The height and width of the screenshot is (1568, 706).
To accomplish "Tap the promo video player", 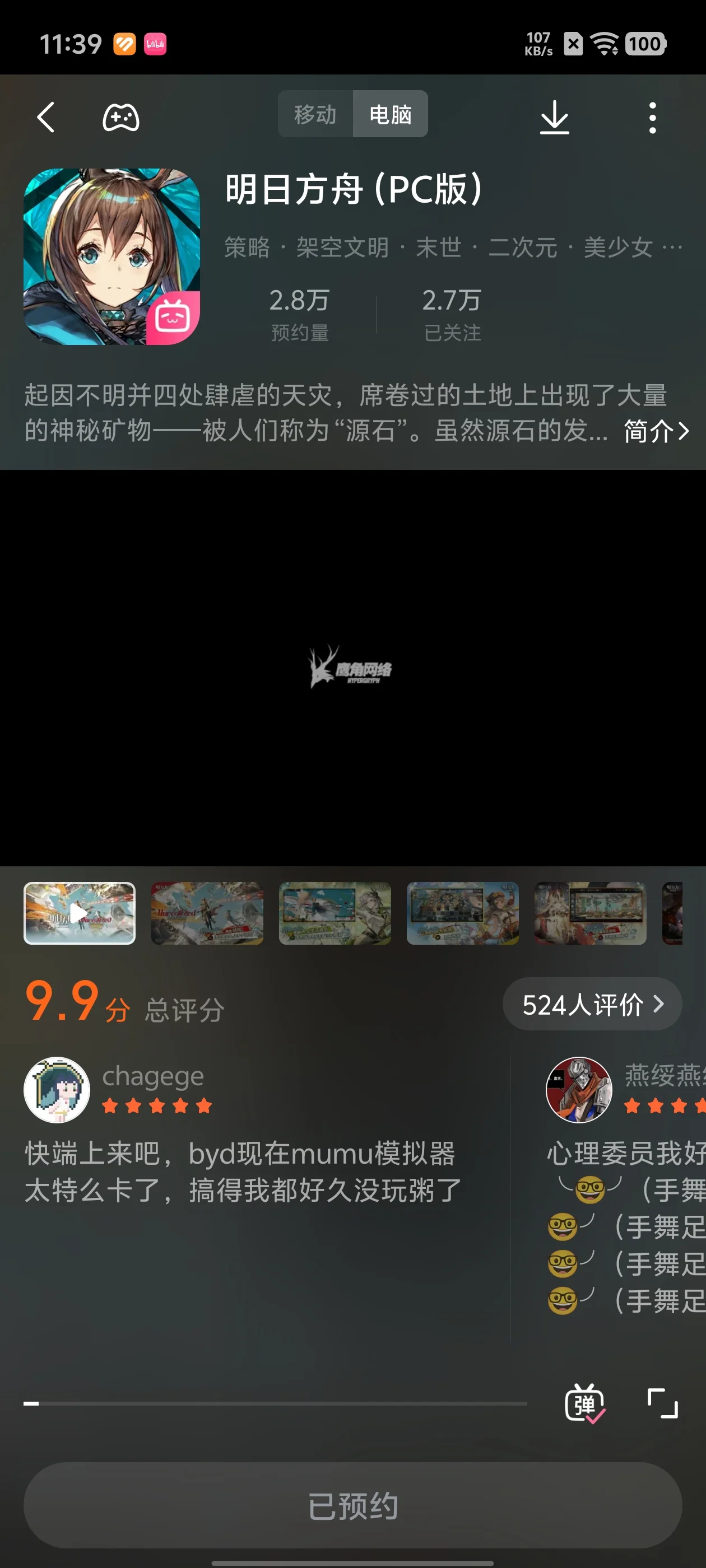I will (x=352, y=667).
